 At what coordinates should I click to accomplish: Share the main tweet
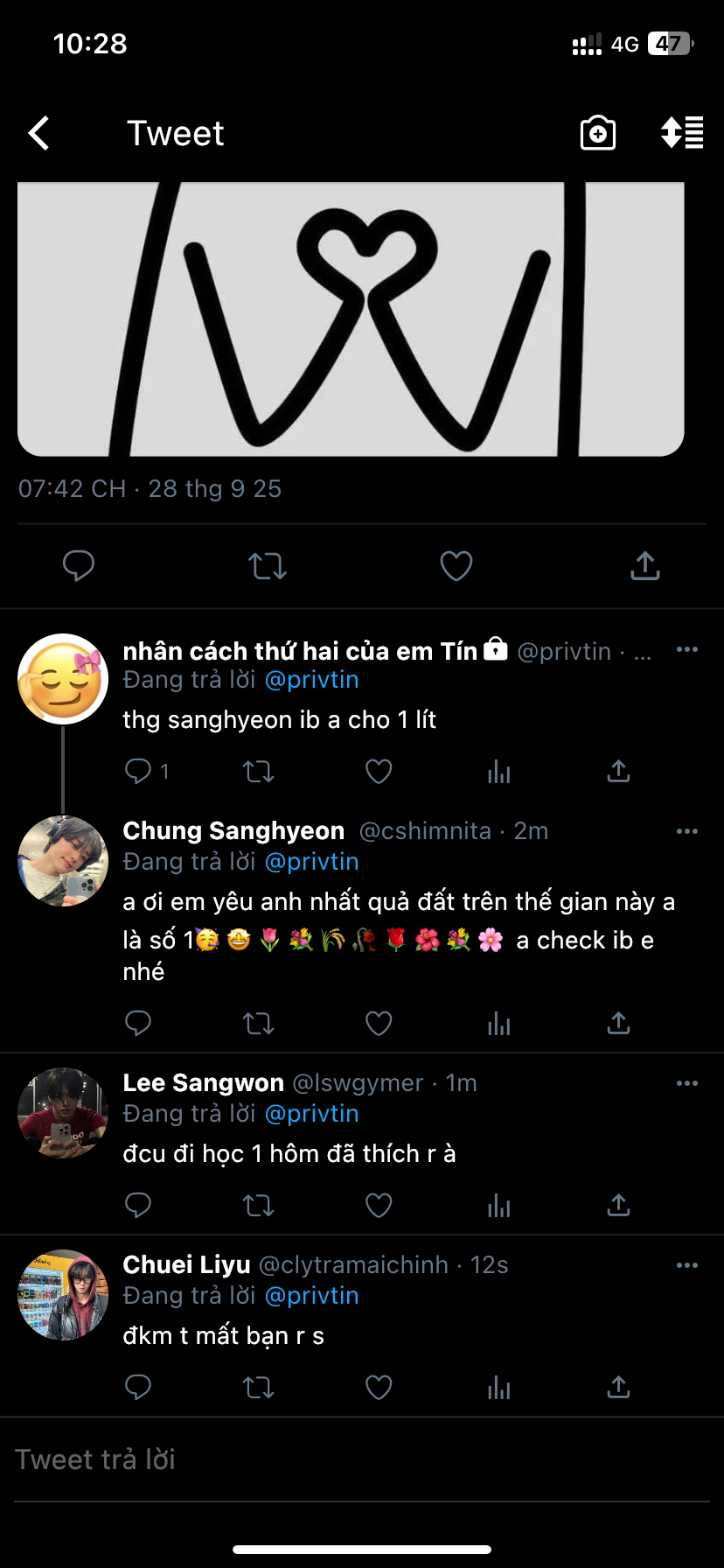click(644, 566)
